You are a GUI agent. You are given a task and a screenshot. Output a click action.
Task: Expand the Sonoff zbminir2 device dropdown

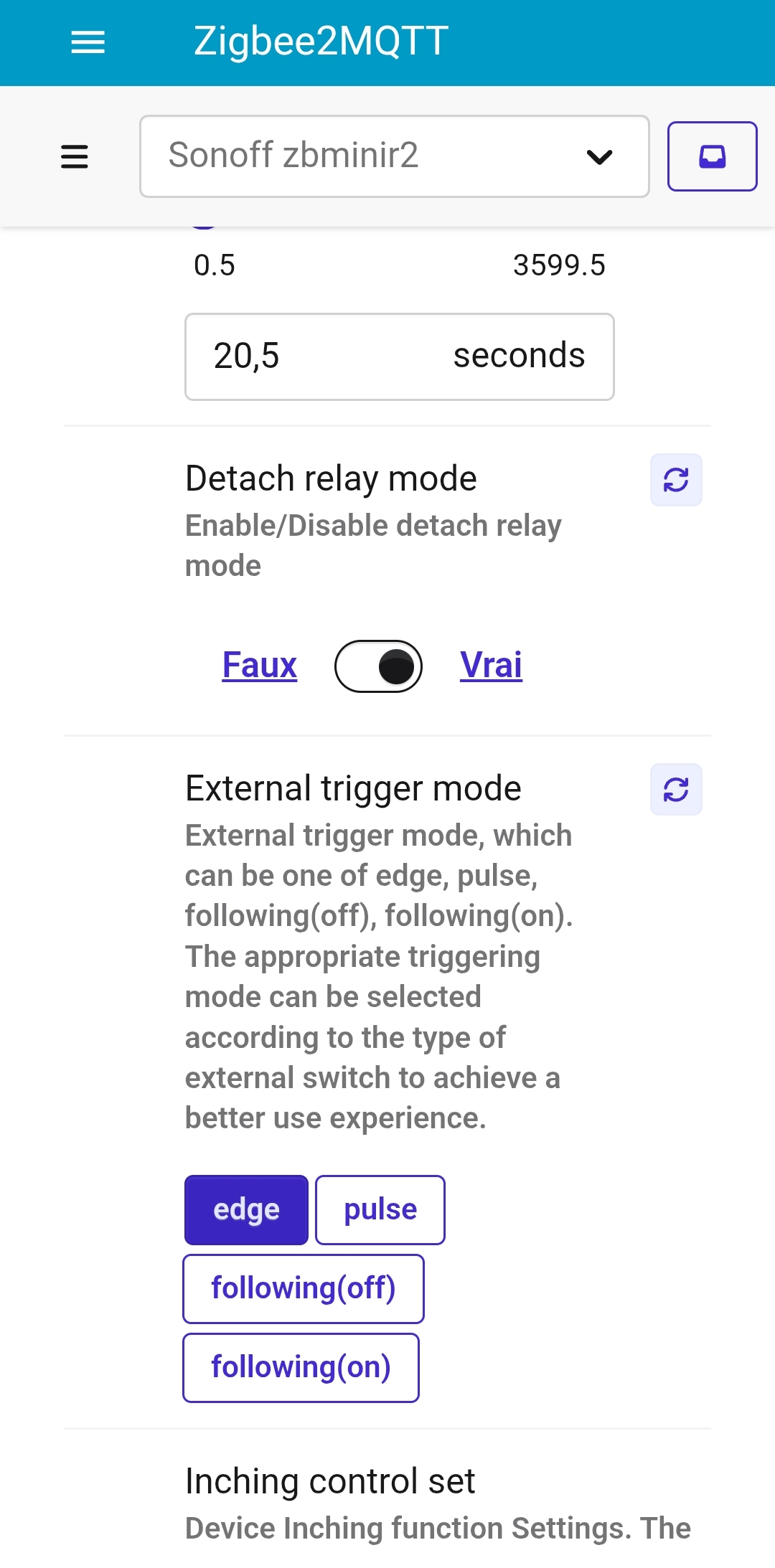(395, 156)
